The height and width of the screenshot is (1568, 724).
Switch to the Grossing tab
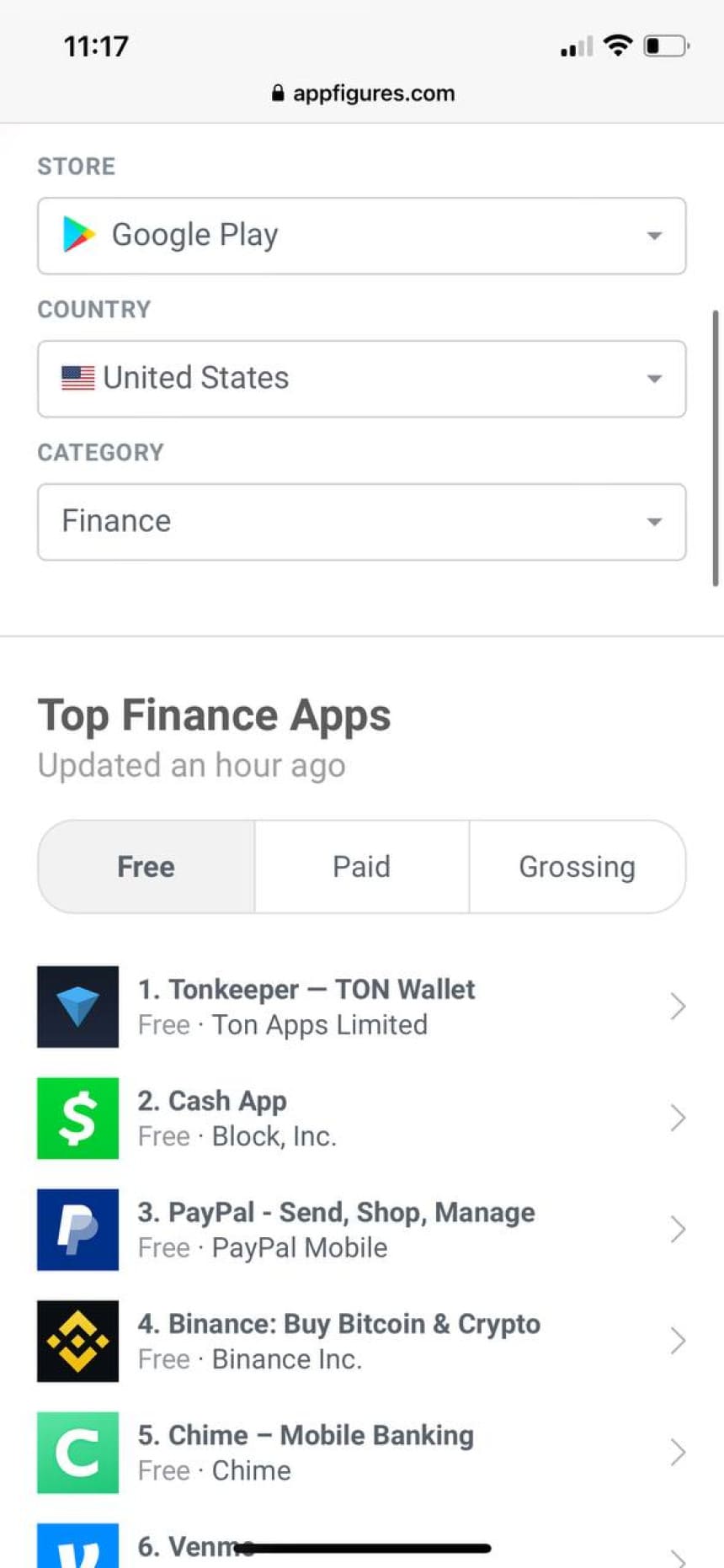pos(578,867)
